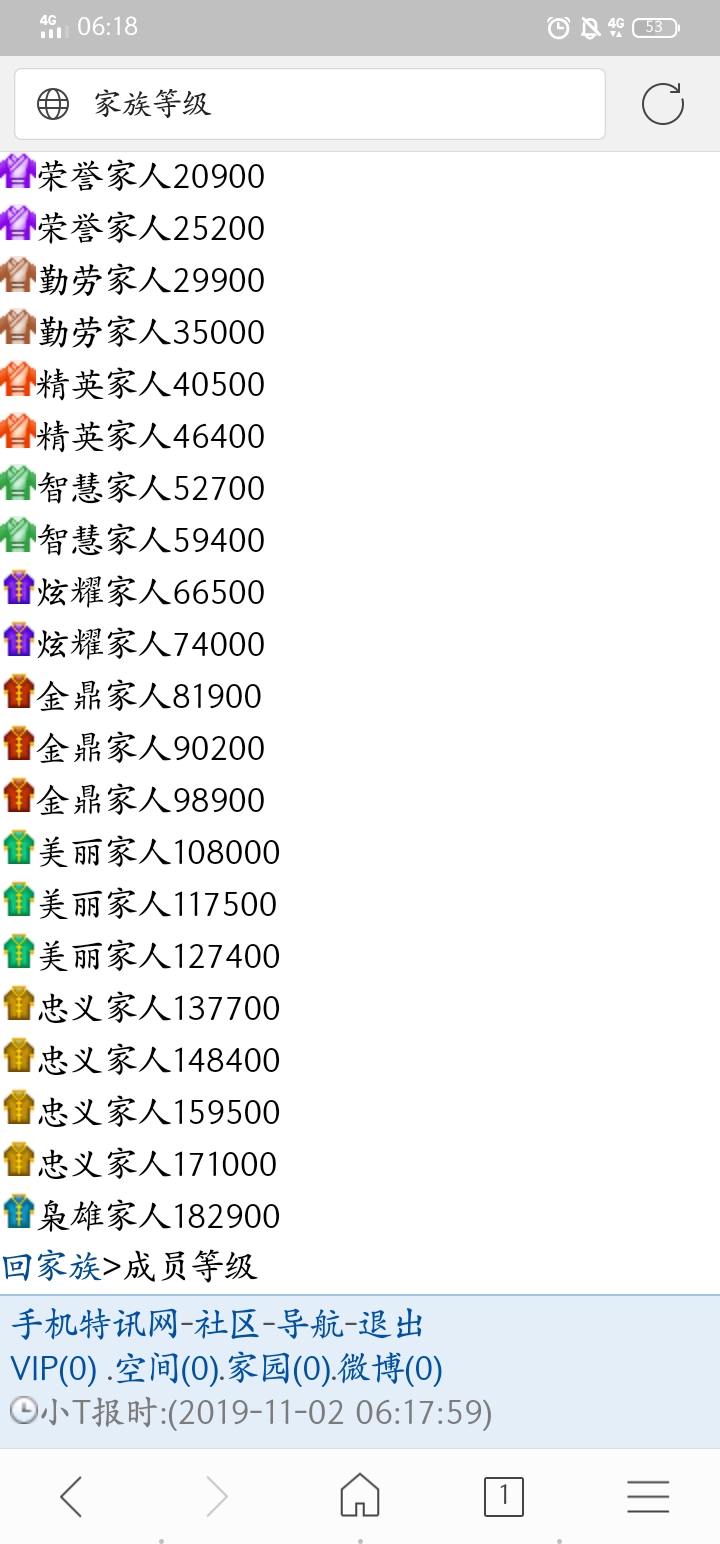Go to the browser home page
This screenshot has width=720, height=1544.
click(360, 1497)
